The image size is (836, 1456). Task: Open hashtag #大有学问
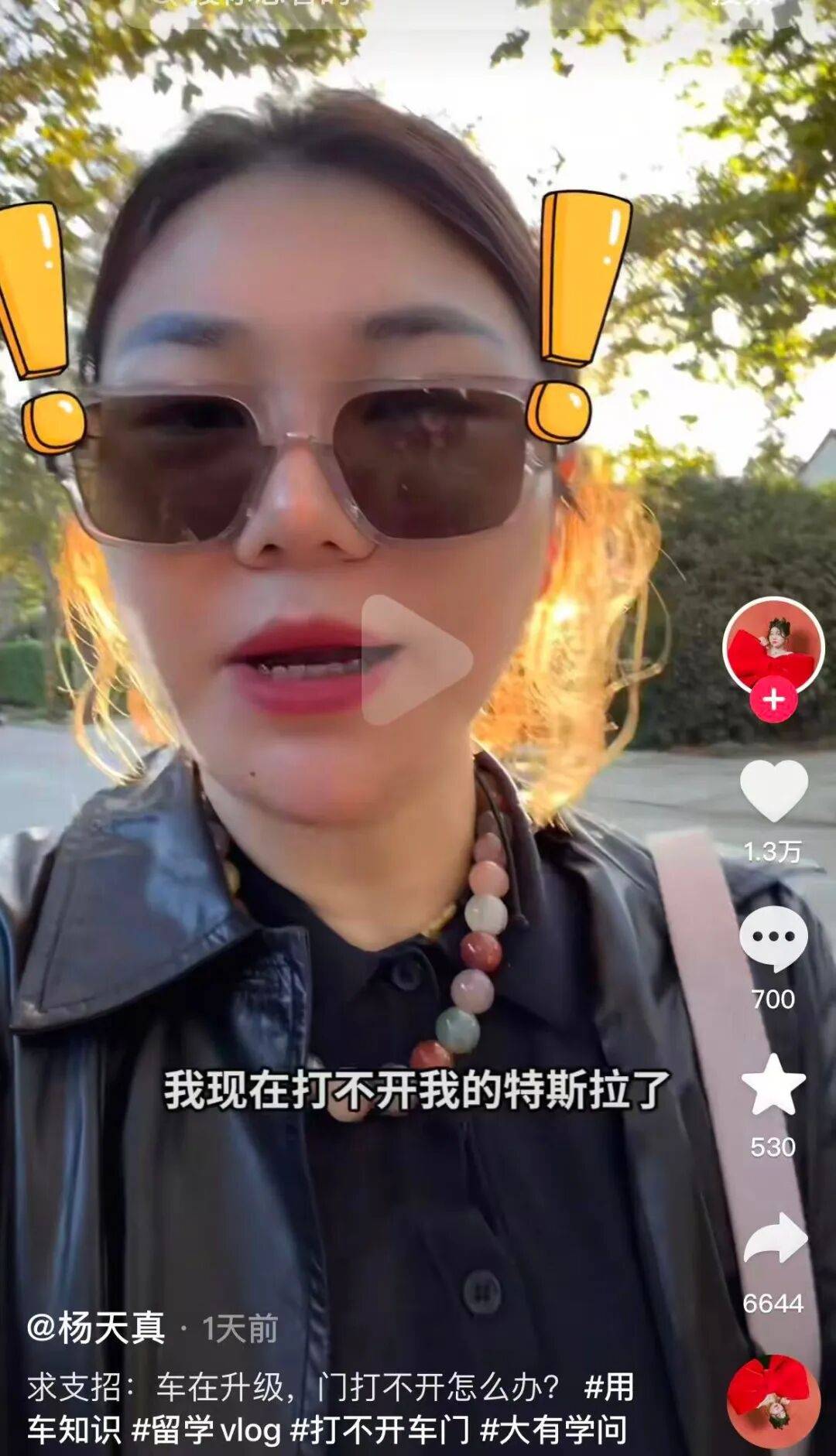pos(554,1430)
